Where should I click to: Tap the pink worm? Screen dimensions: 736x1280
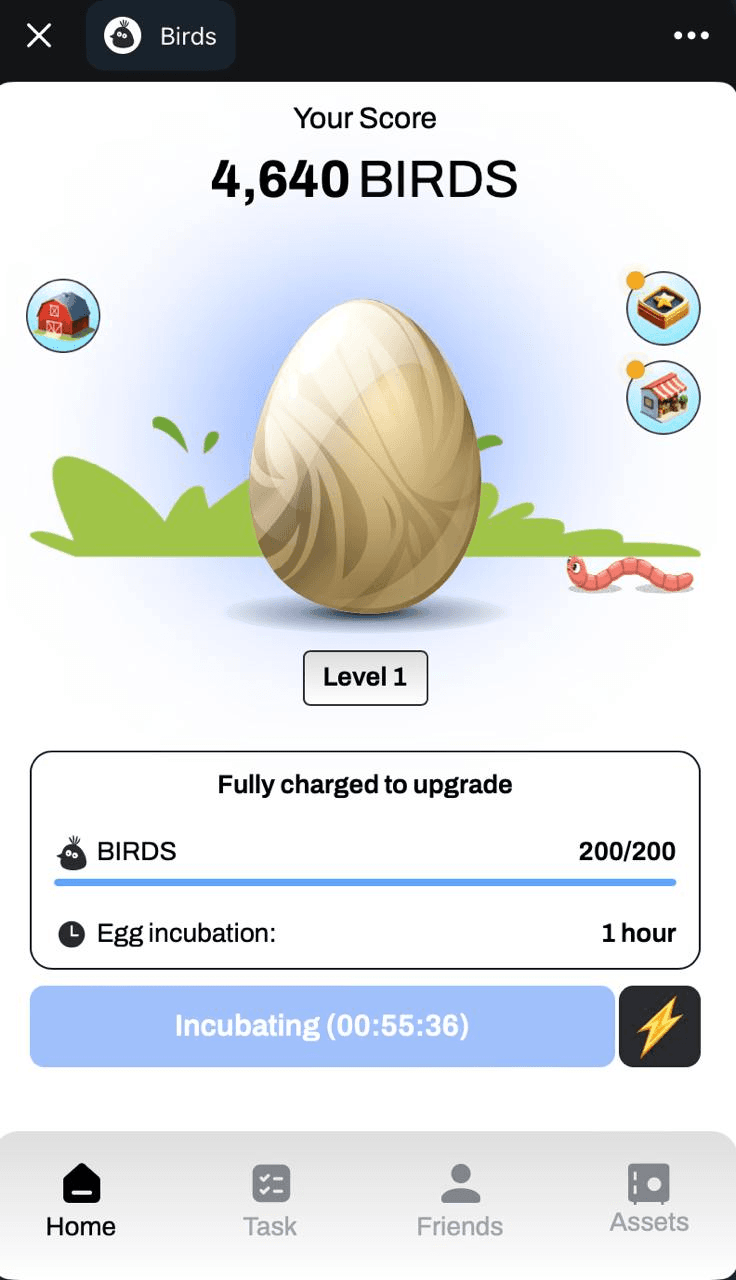[x=629, y=575]
